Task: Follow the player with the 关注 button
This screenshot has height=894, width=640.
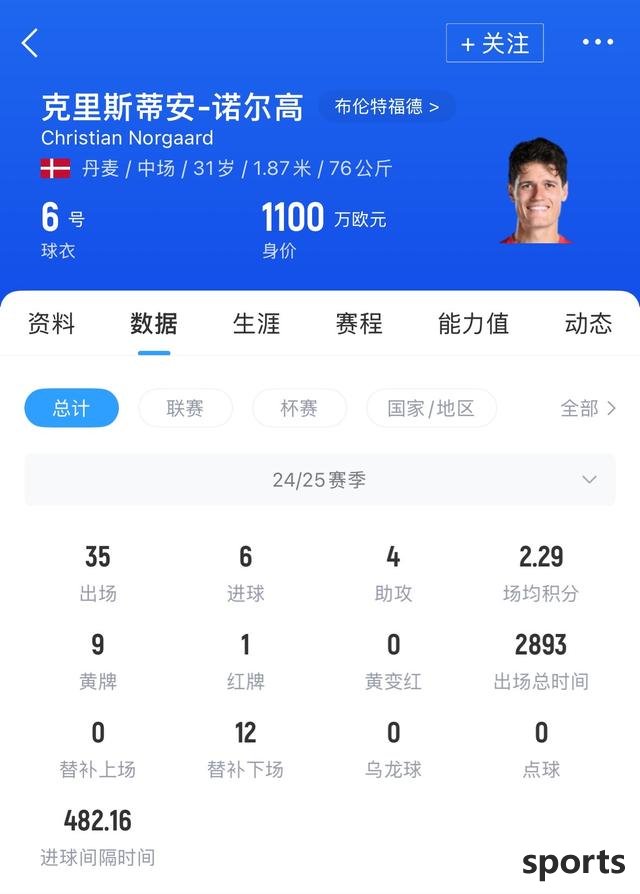Action: (494, 43)
